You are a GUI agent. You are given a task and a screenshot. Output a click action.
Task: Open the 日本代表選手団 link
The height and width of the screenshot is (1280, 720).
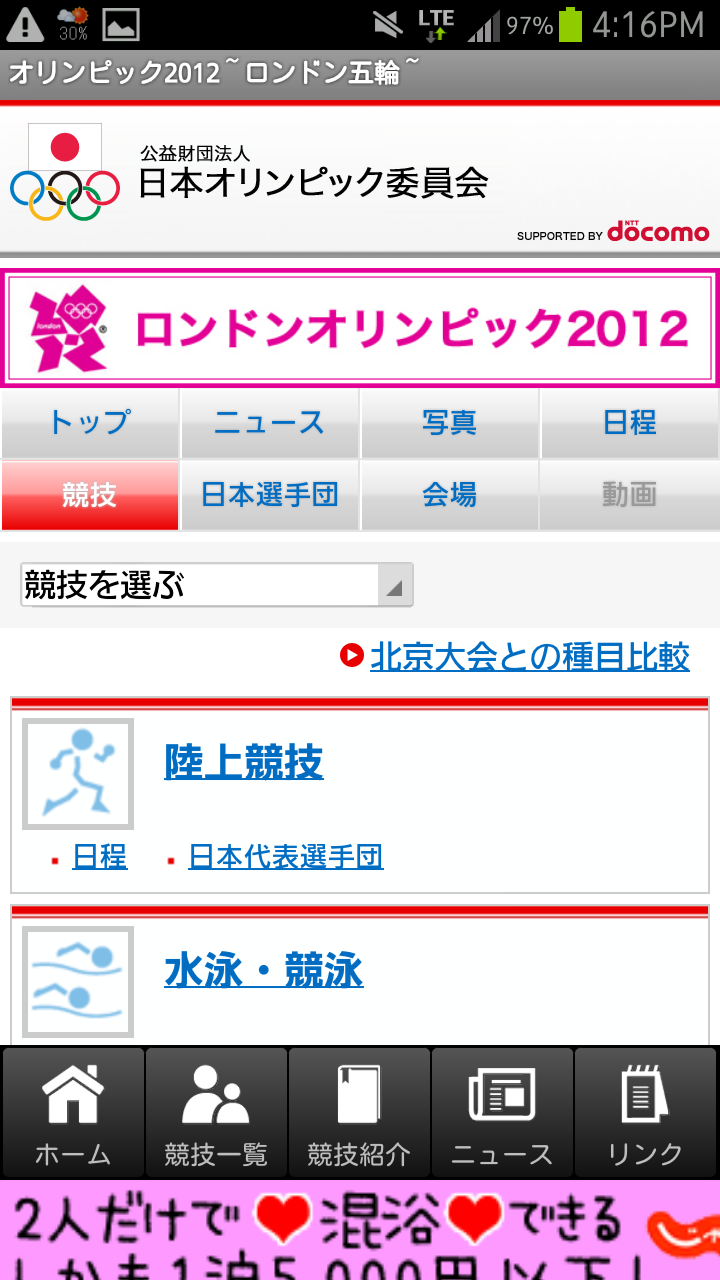click(x=286, y=857)
